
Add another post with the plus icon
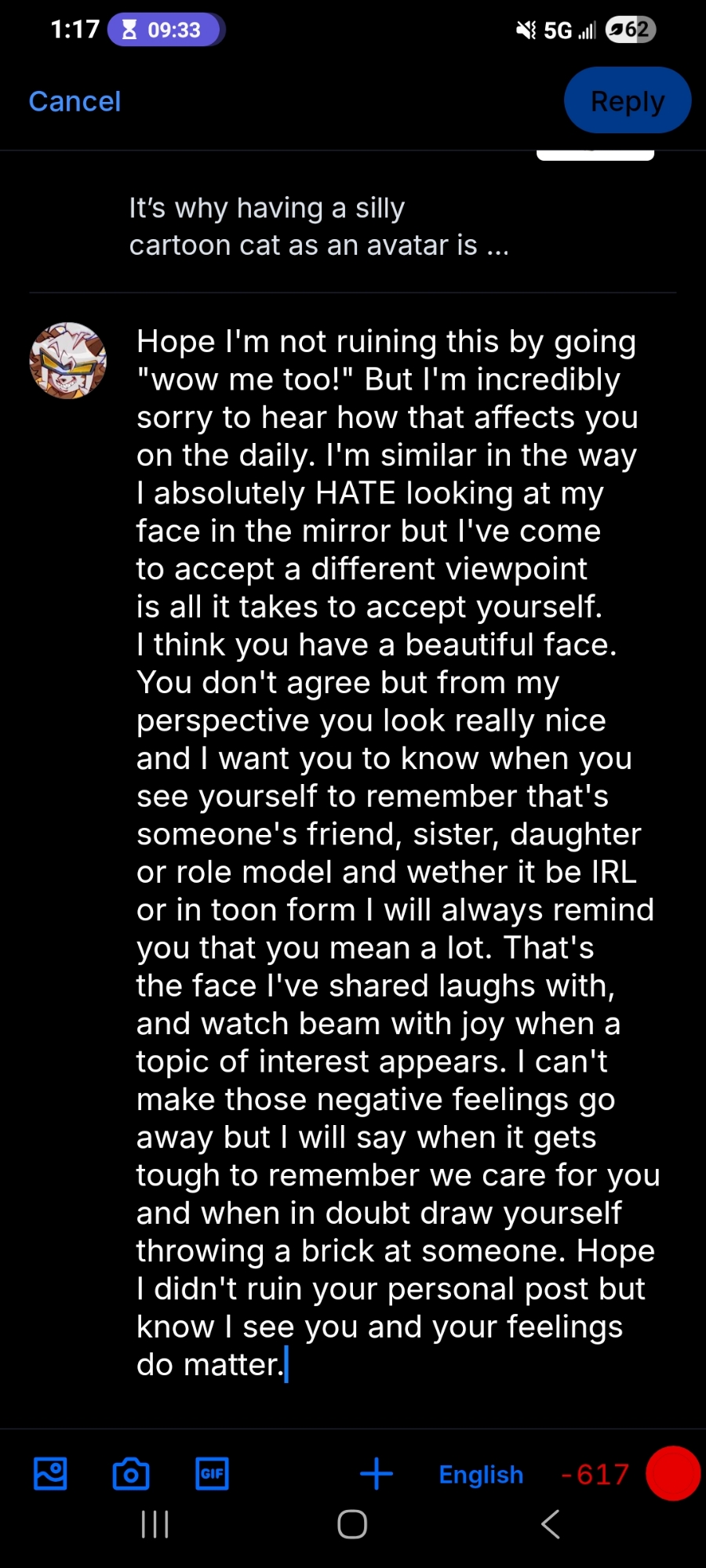(376, 1474)
